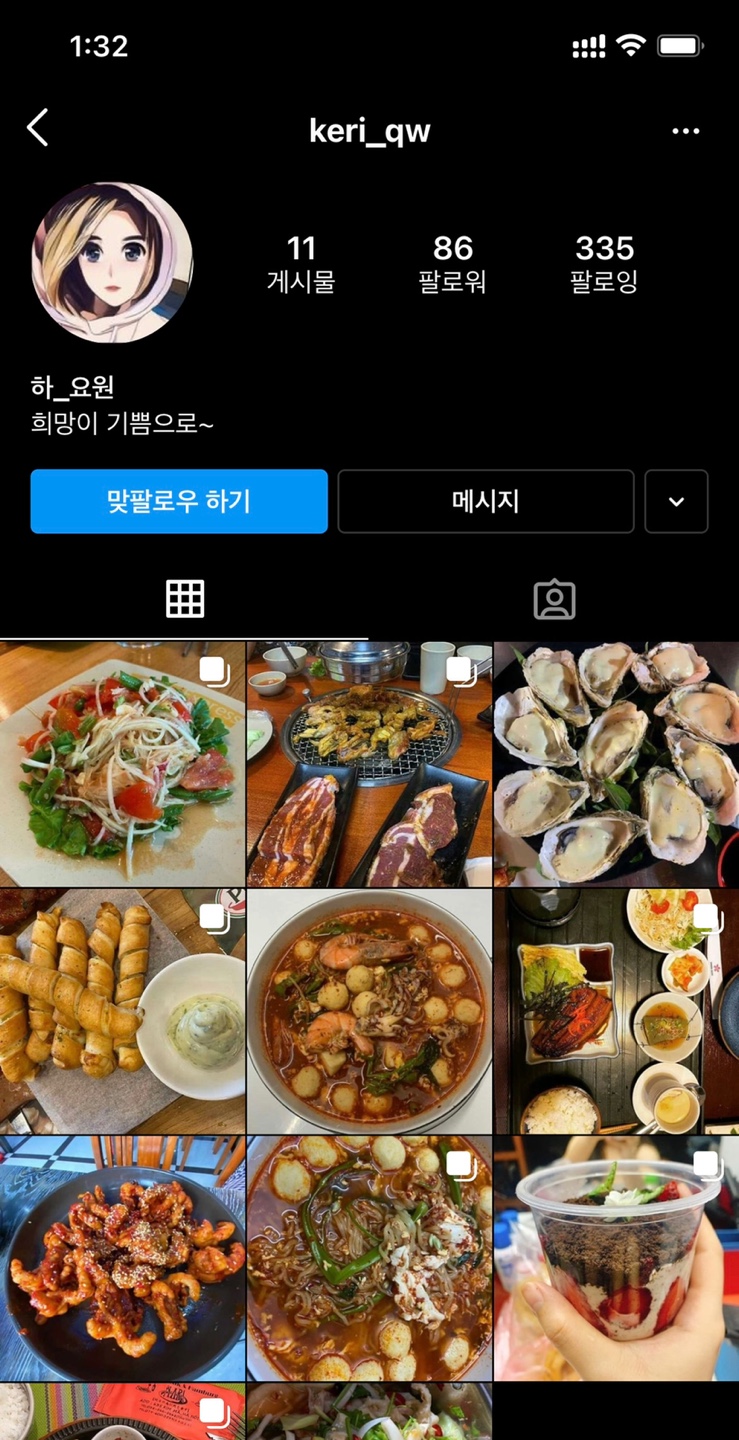739x1440 pixels.
Task: Open the profile options menu via three dots
Action: (x=686, y=129)
